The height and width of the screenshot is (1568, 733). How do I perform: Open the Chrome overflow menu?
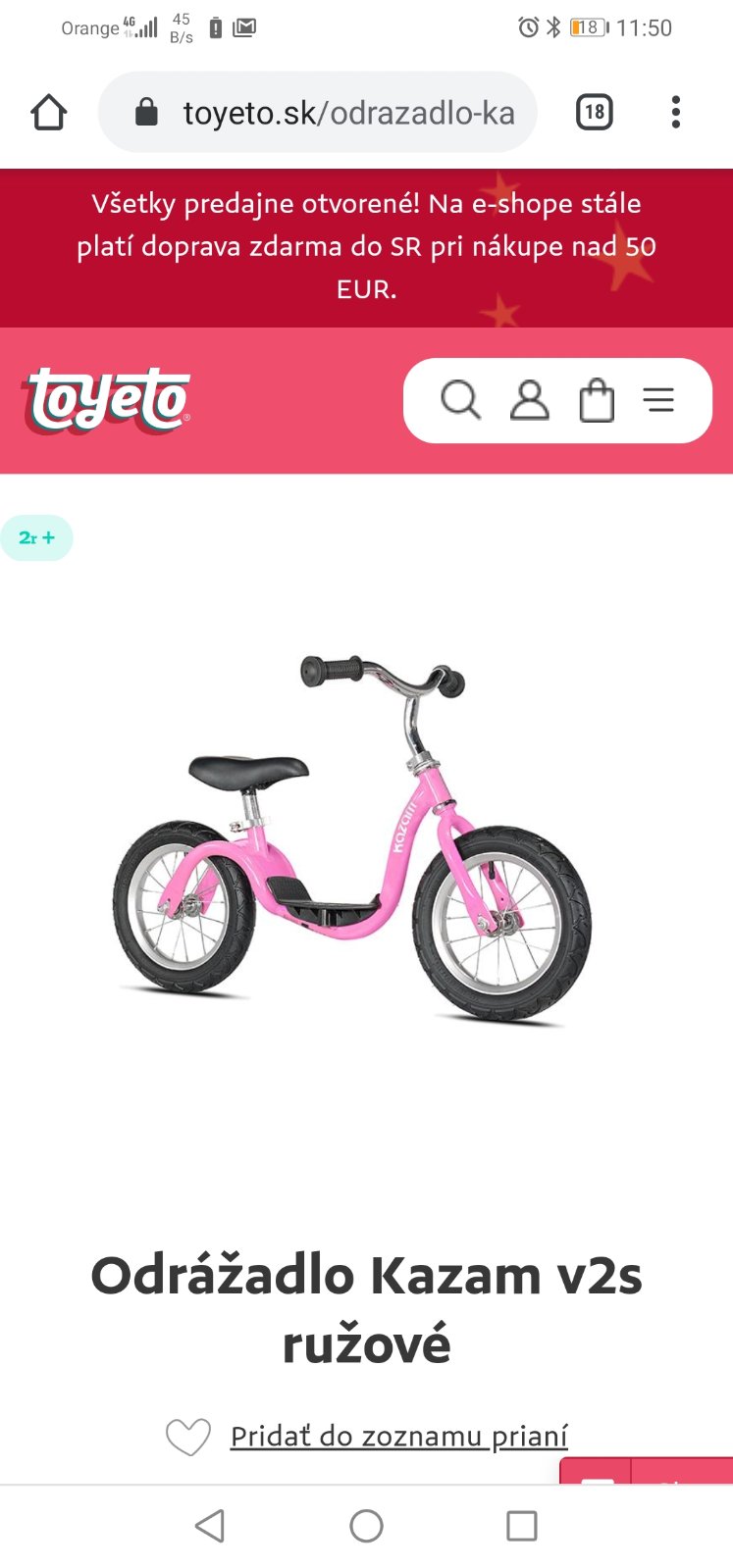tap(675, 113)
